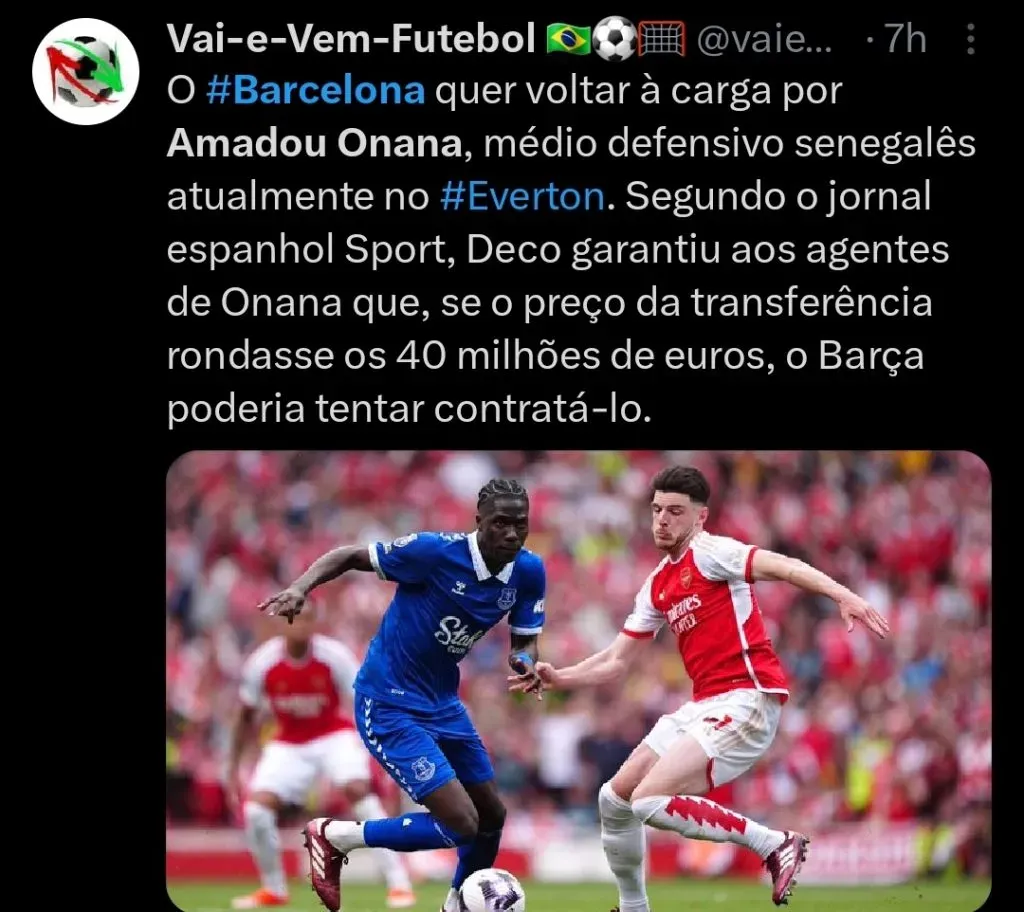The image size is (1024, 912).
Task: Open the tweet's three-dot overflow menu
Action: click(x=970, y=40)
